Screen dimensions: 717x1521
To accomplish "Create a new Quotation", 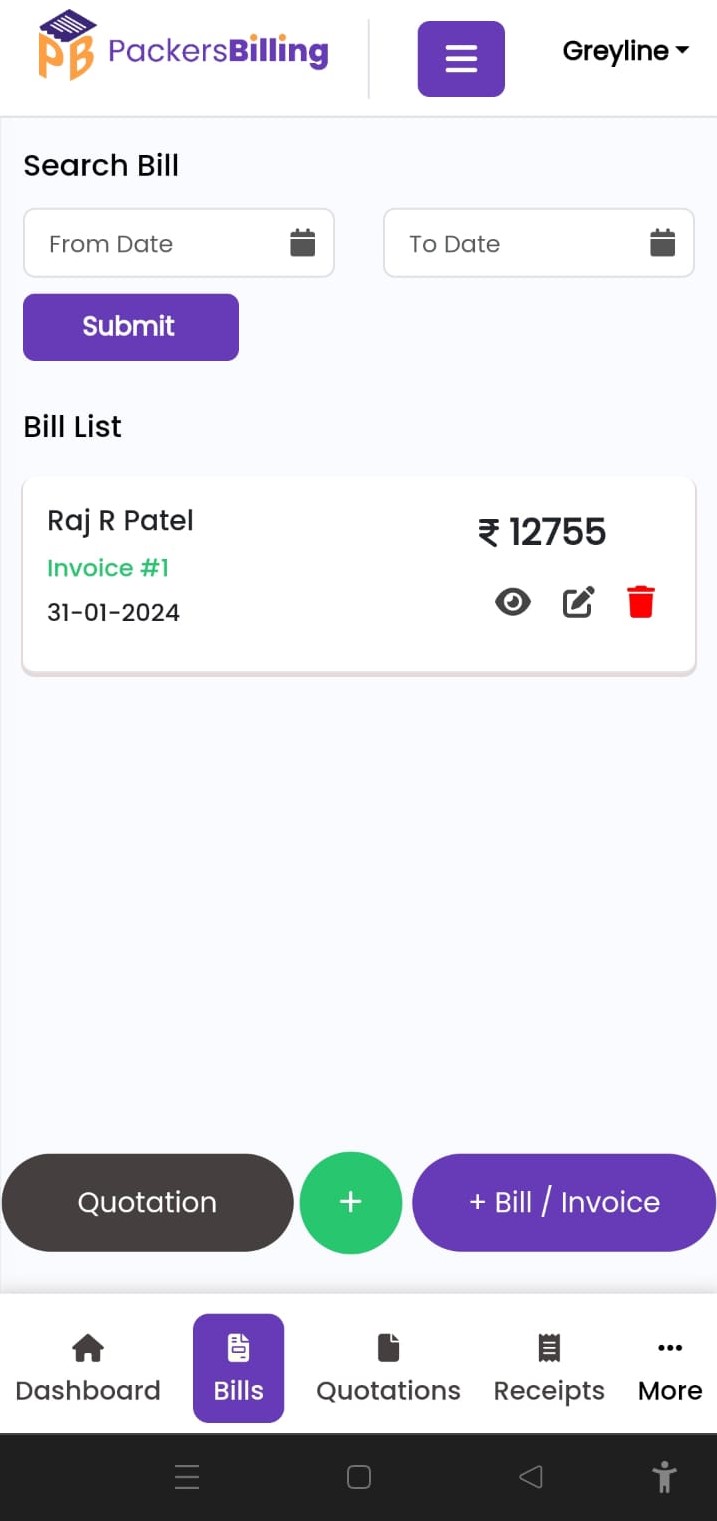I will coord(147,1202).
